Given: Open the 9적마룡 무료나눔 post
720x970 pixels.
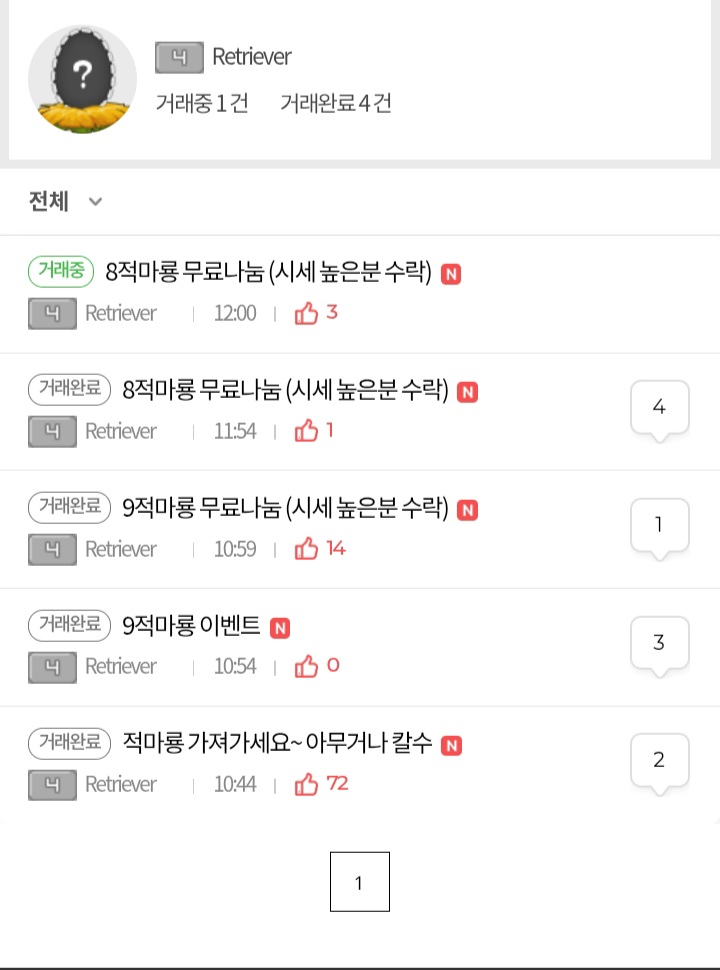Looking at the screenshot, I should point(285,508).
